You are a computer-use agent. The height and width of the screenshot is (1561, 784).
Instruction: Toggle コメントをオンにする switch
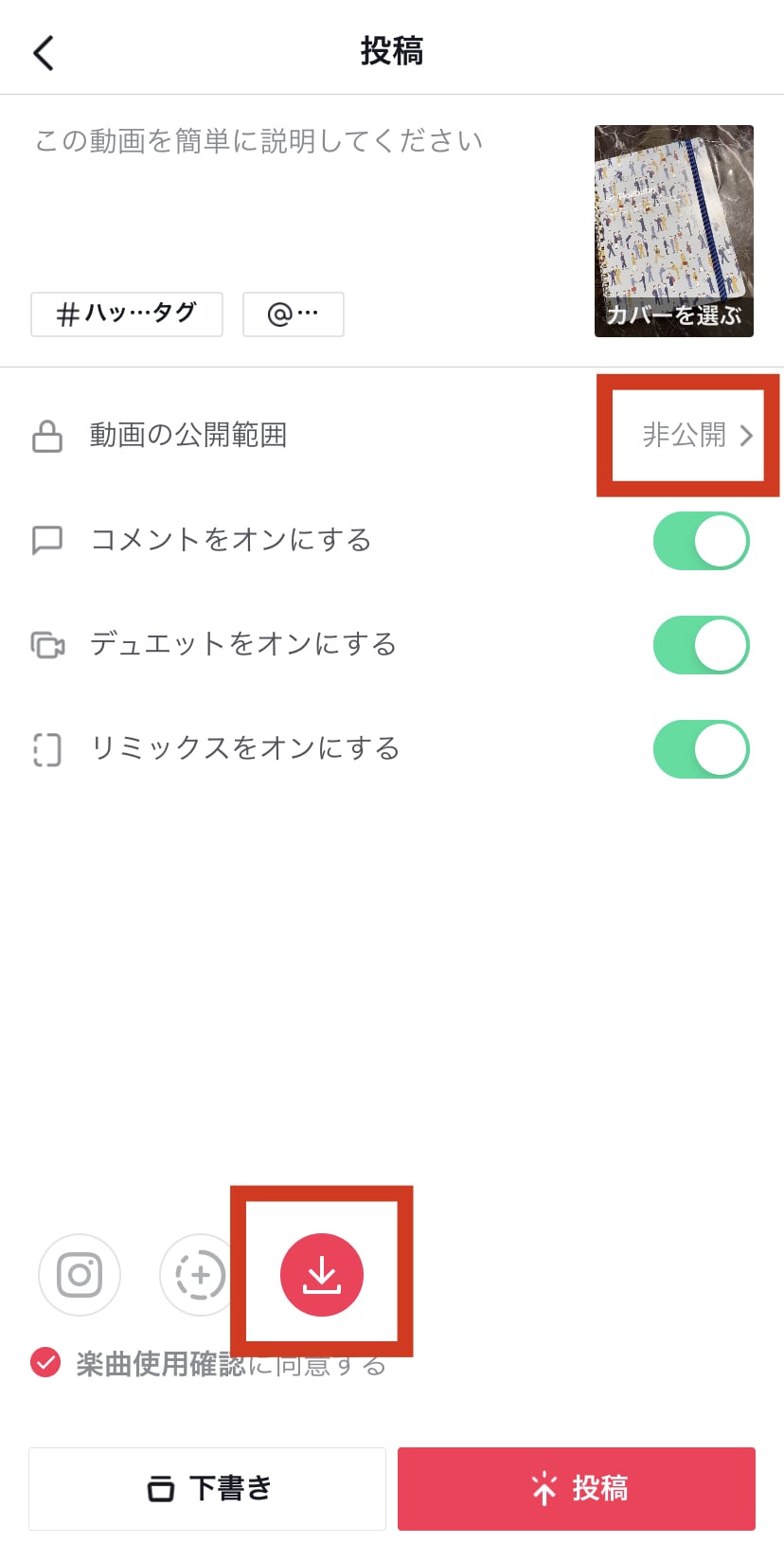(702, 541)
